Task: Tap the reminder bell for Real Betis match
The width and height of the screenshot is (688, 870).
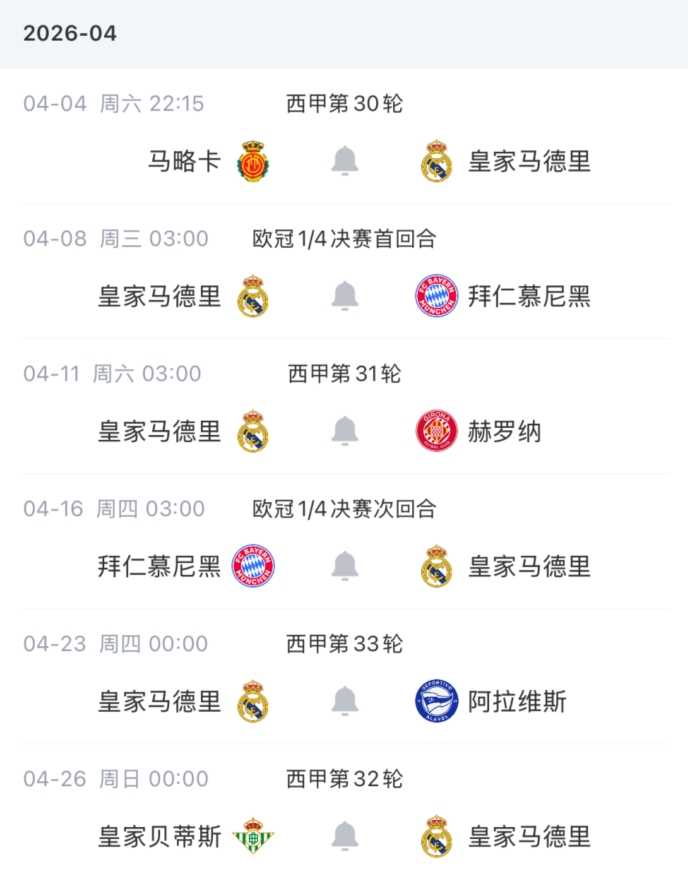Action: pyautogui.click(x=345, y=836)
